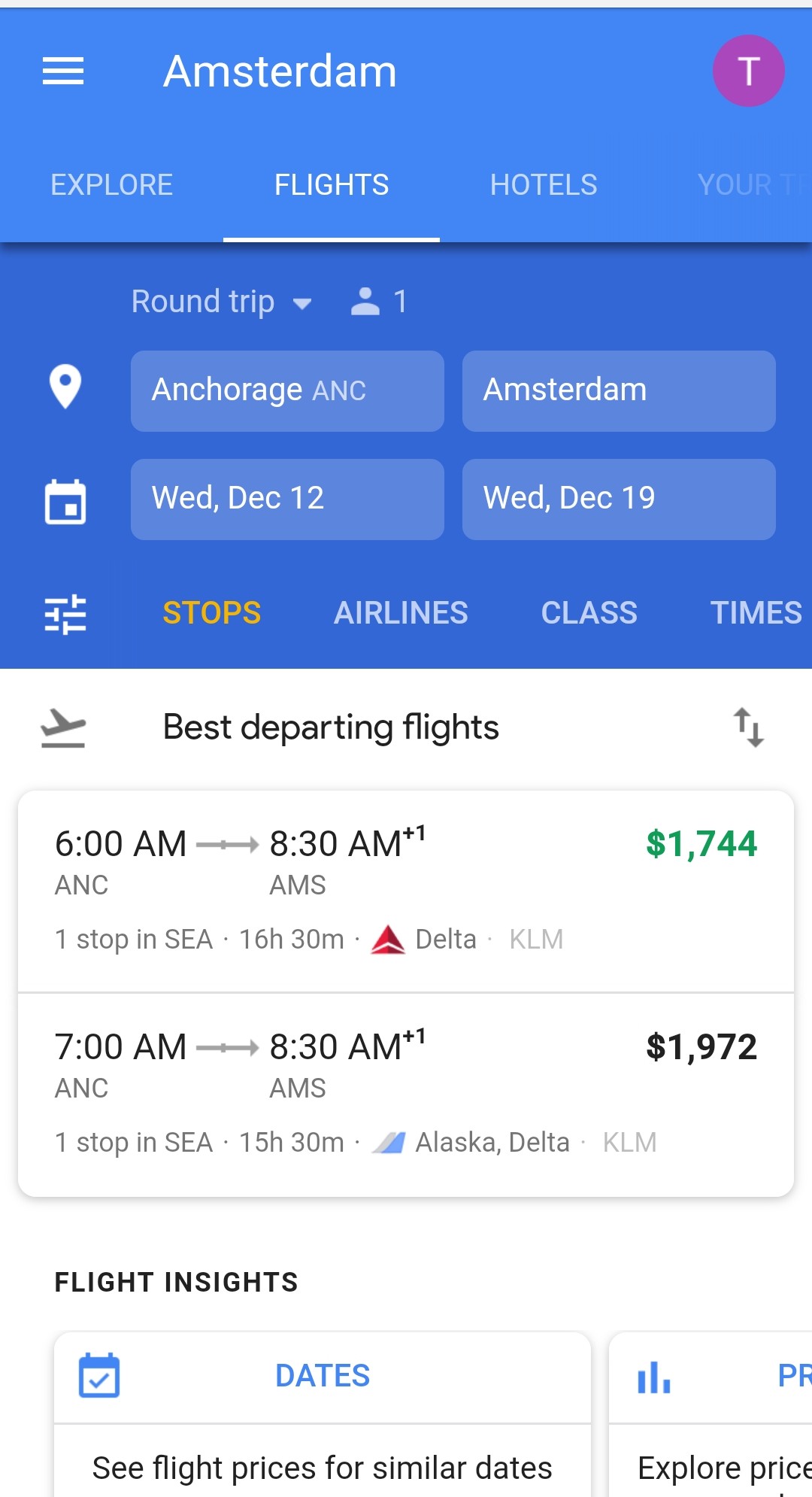Change the passenger count
Image resolution: width=812 pixels, height=1497 pixels.
pos(379,302)
